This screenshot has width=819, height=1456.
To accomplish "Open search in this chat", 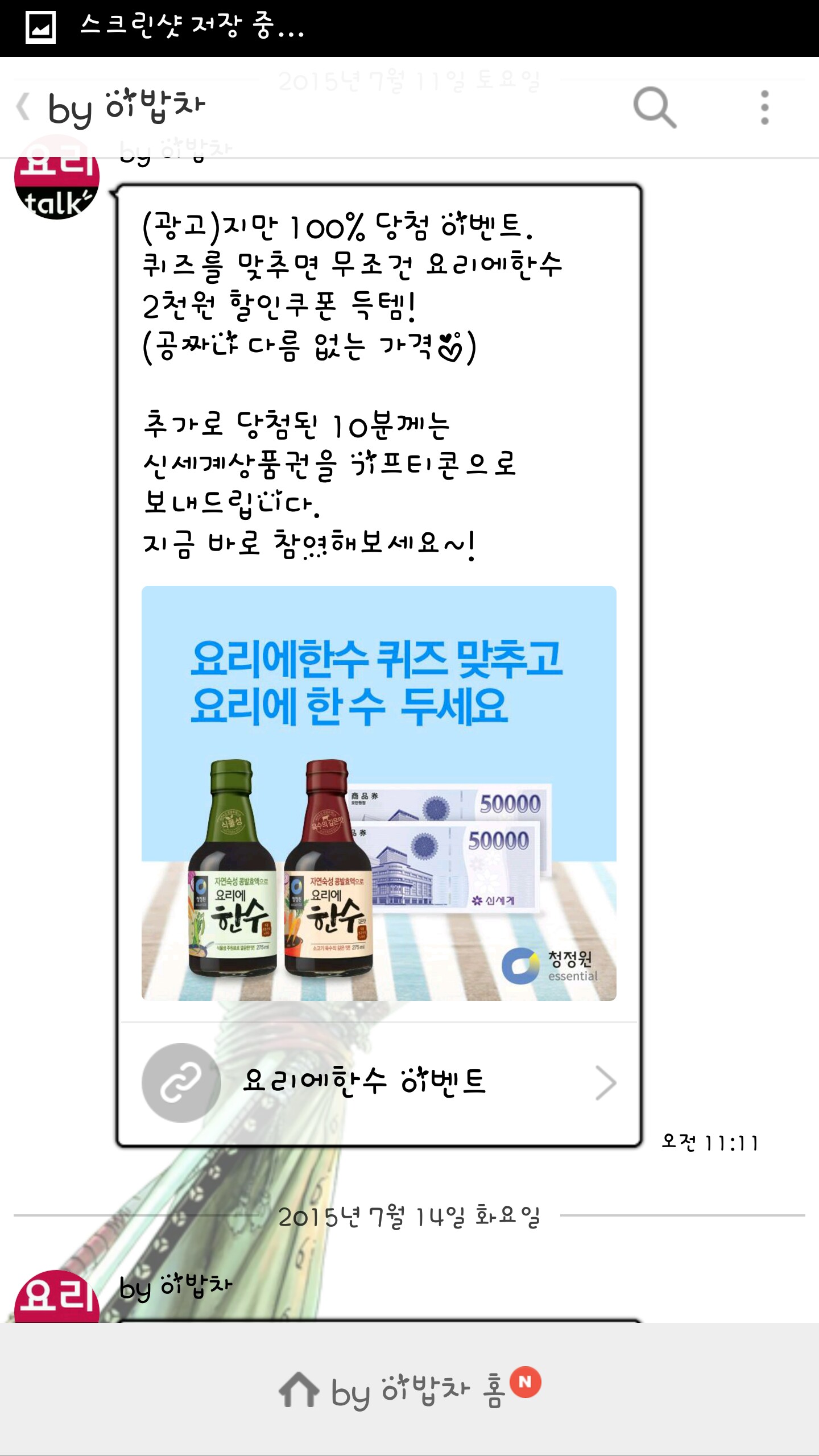I will click(654, 107).
